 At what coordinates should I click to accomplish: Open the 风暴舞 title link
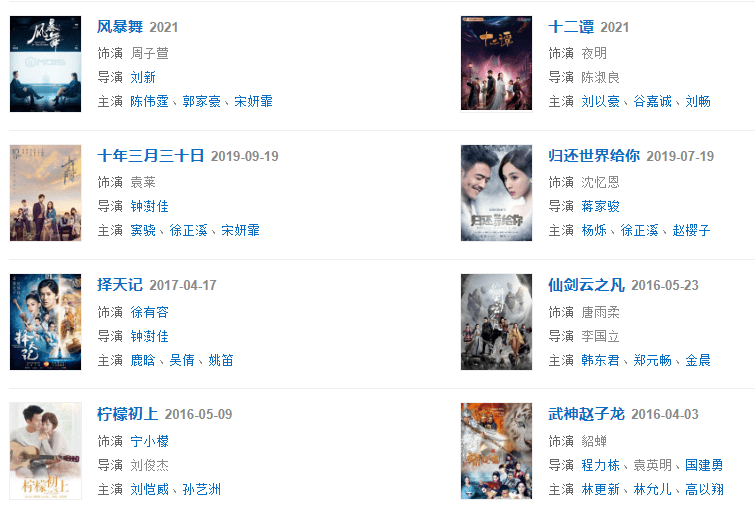119,27
